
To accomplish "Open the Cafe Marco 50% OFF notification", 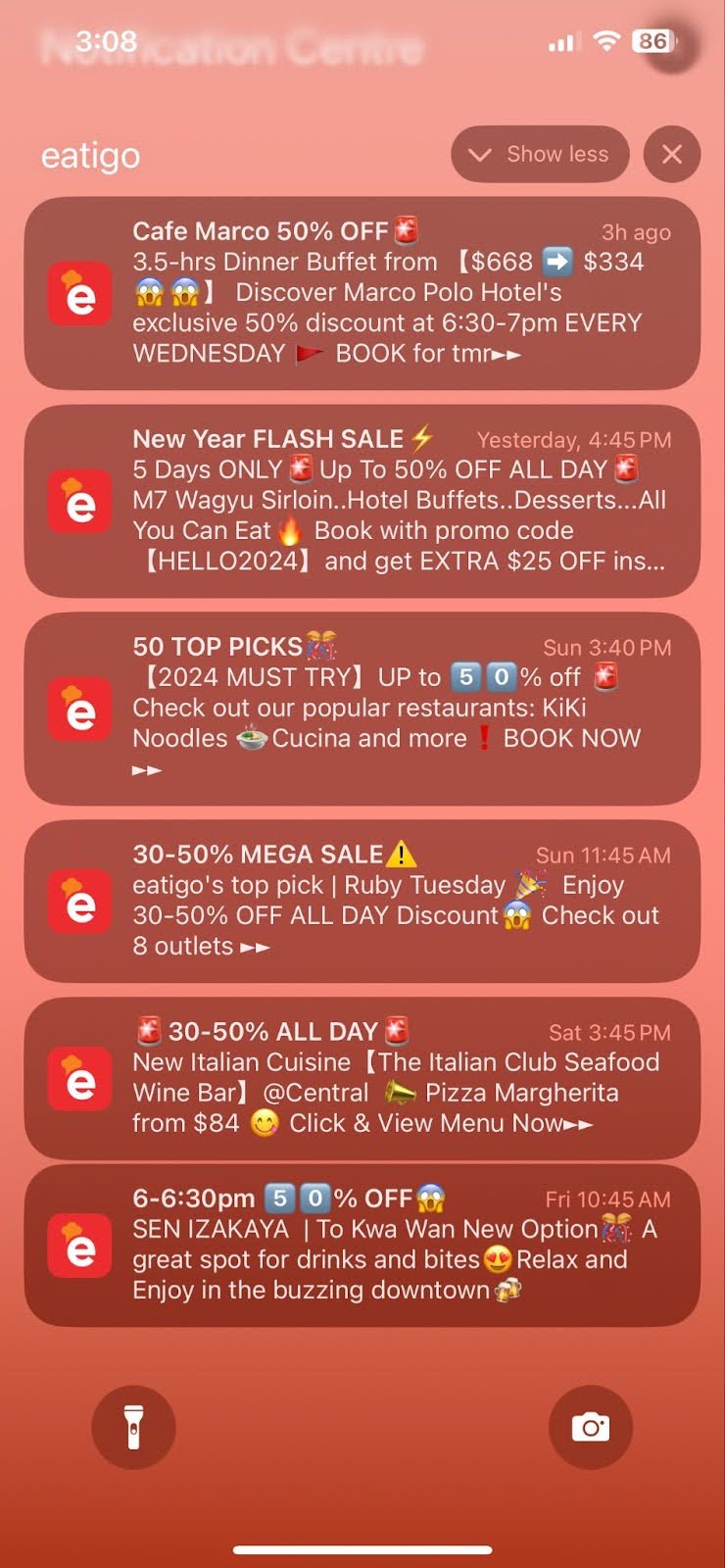I will (x=362, y=293).
